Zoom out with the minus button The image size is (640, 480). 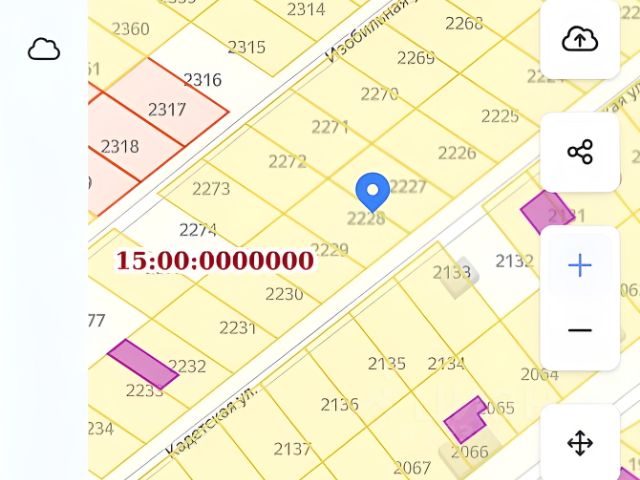(x=580, y=330)
